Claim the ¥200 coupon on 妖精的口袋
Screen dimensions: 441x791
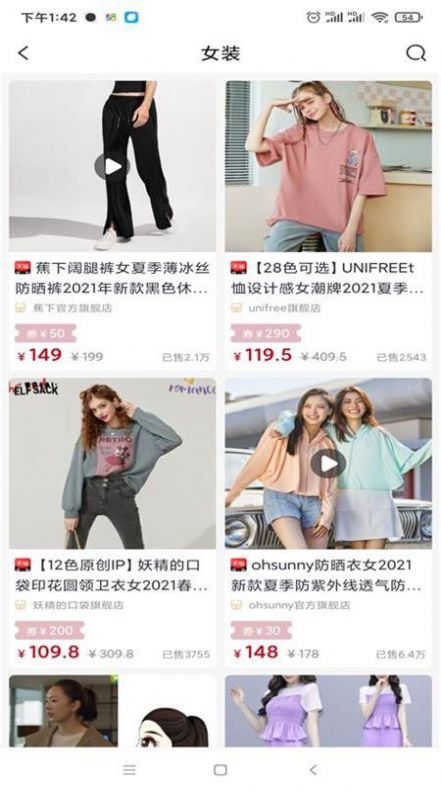(x=49, y=631)
